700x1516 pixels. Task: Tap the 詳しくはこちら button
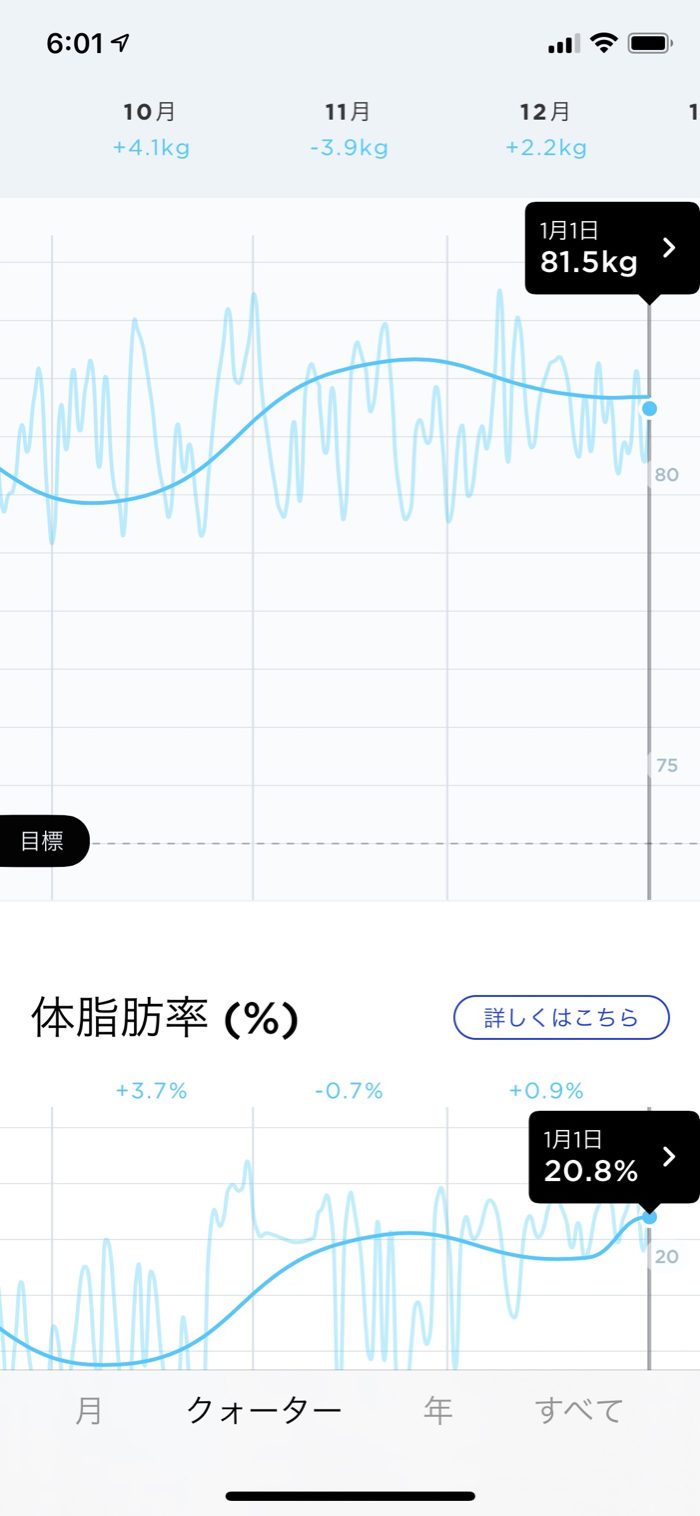click(x=561, y=1018)
